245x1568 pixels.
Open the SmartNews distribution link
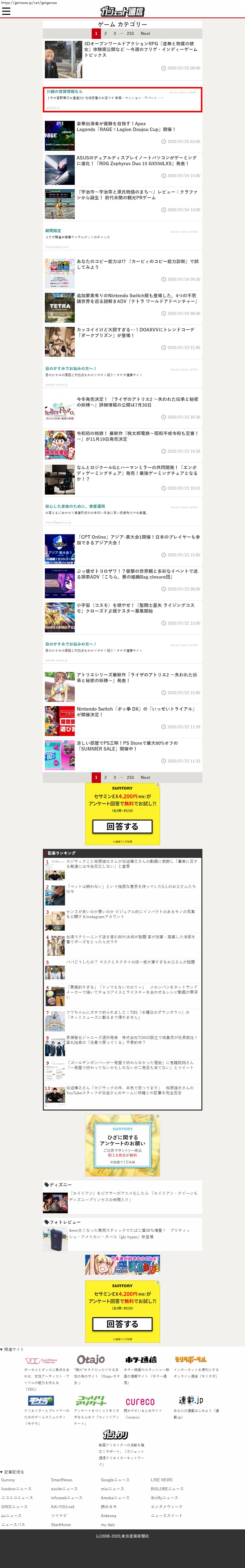(62, 1480)
